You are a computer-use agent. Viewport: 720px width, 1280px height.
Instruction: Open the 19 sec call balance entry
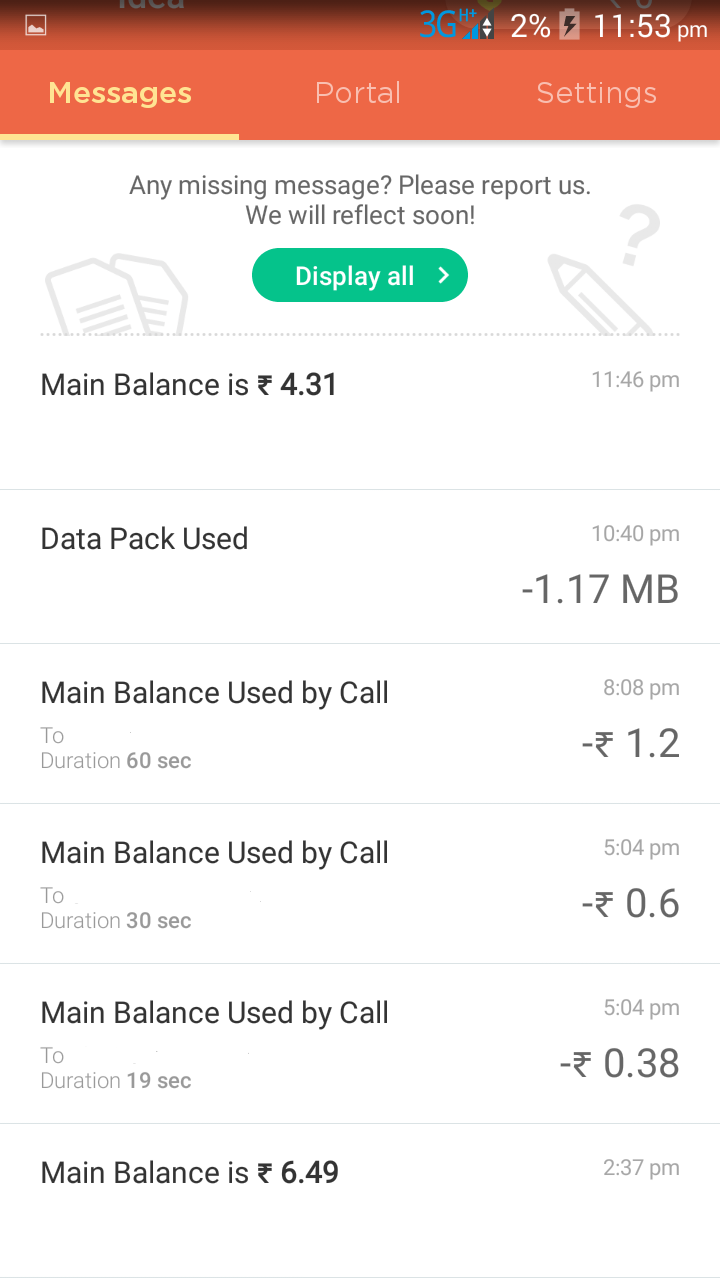(360, 1043)
